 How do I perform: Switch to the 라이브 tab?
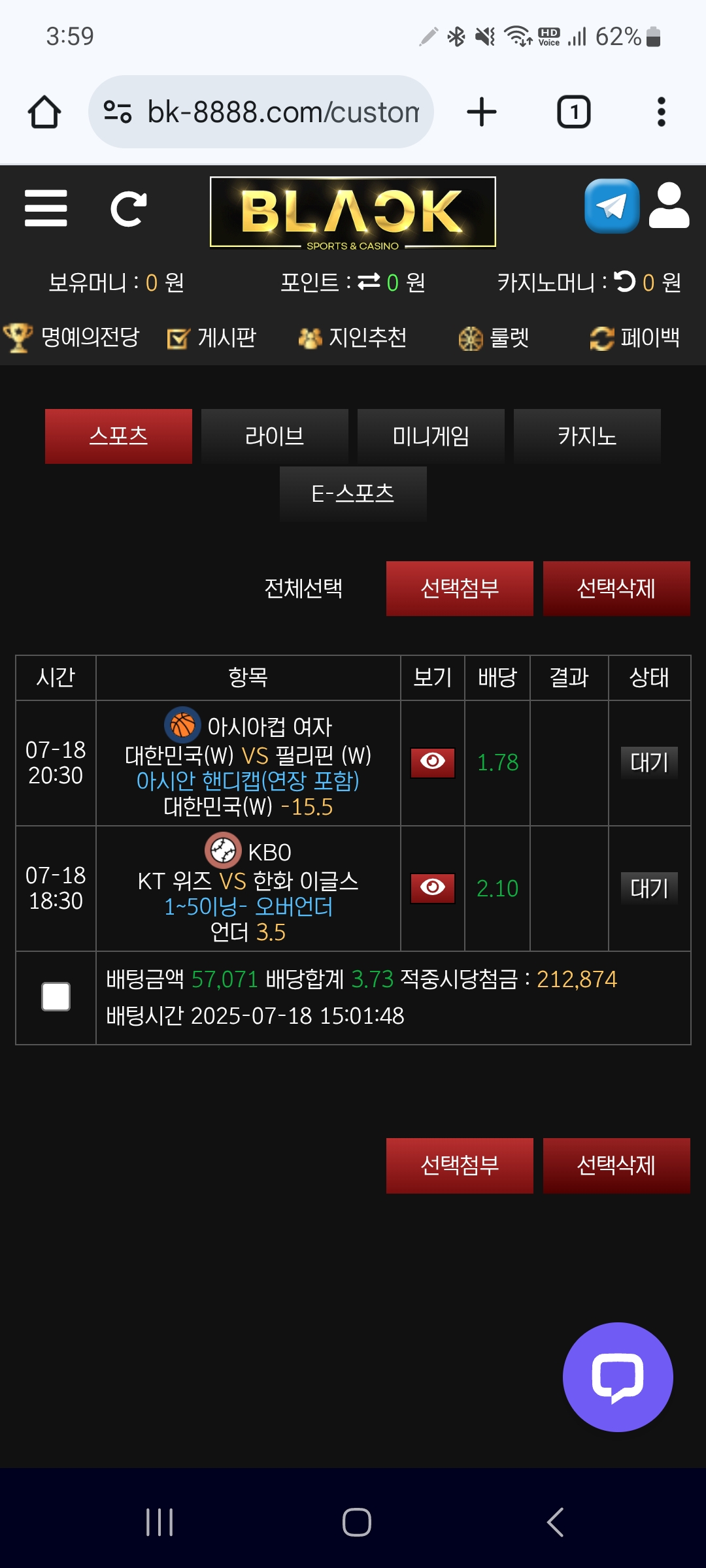(x=275, y=436)
